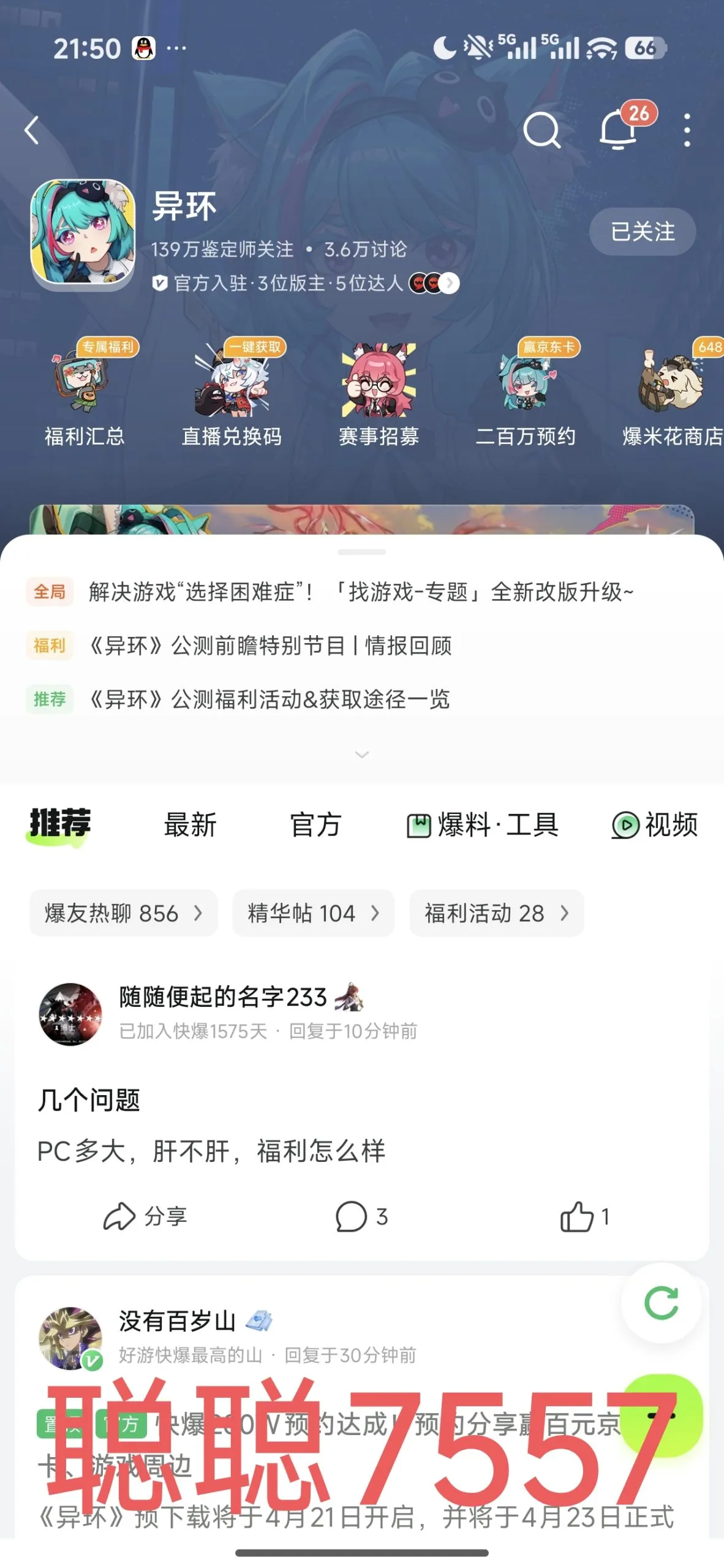This screenshot has height=1568, width=724.
Task: Expand the 精华帖 104 featured posts
Action: pos(313,913)
